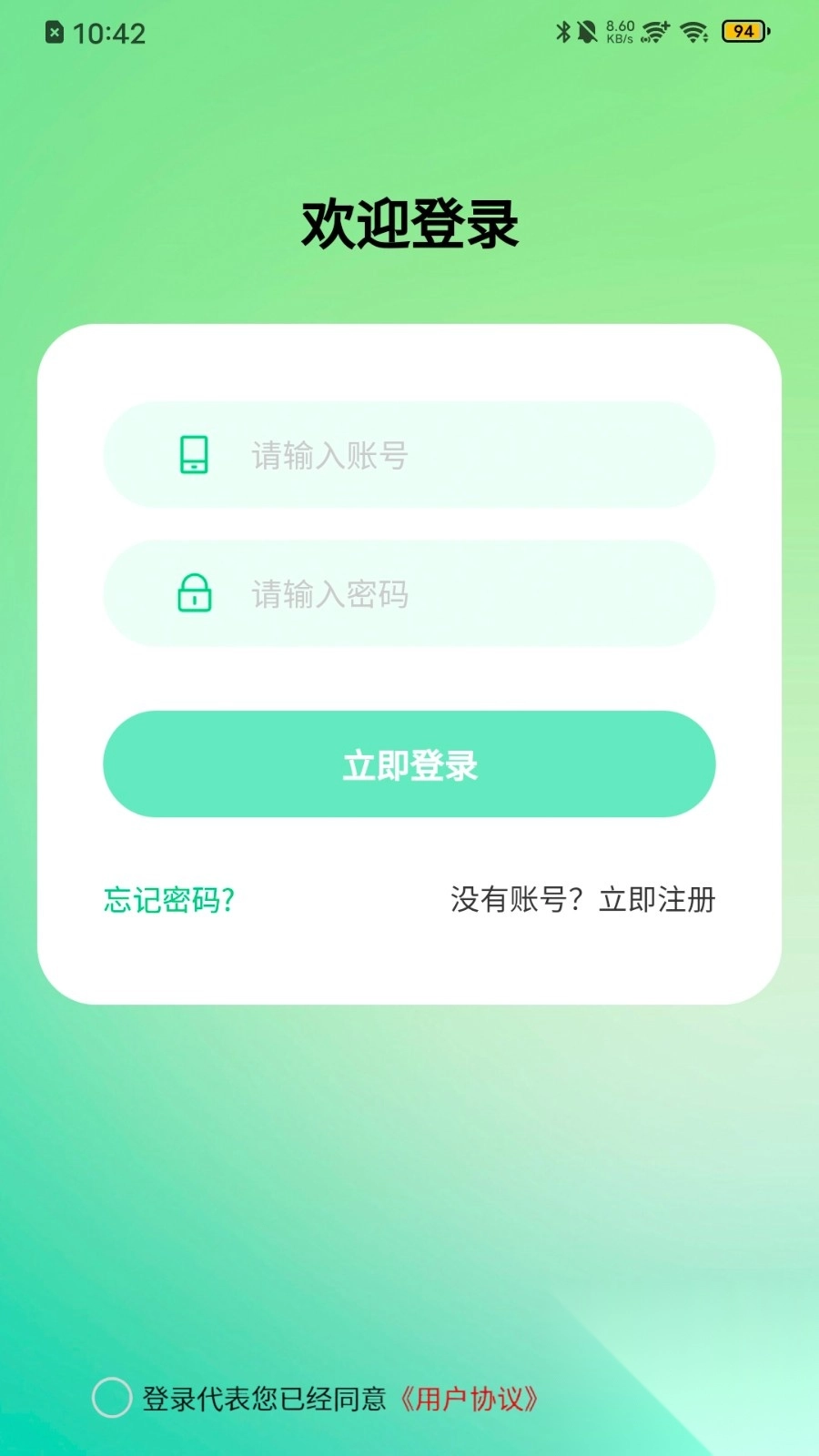Click the battery indicator showing 94

click(743, 32)
